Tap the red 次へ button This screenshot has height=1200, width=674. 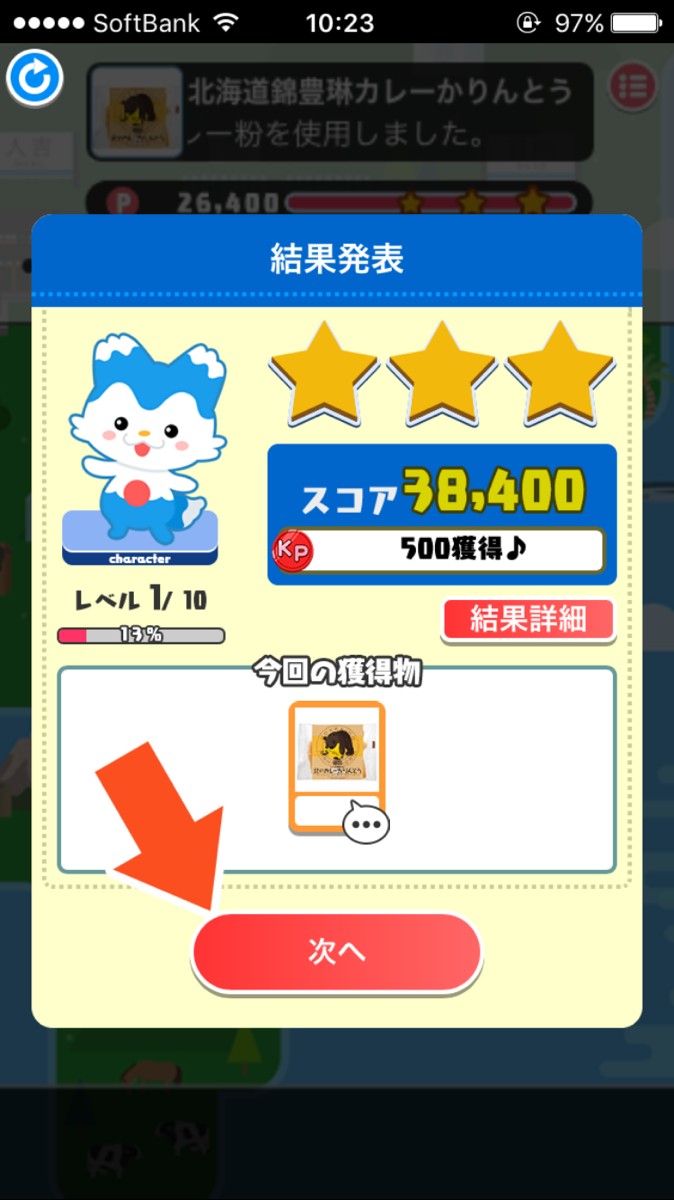click(337, 952)
